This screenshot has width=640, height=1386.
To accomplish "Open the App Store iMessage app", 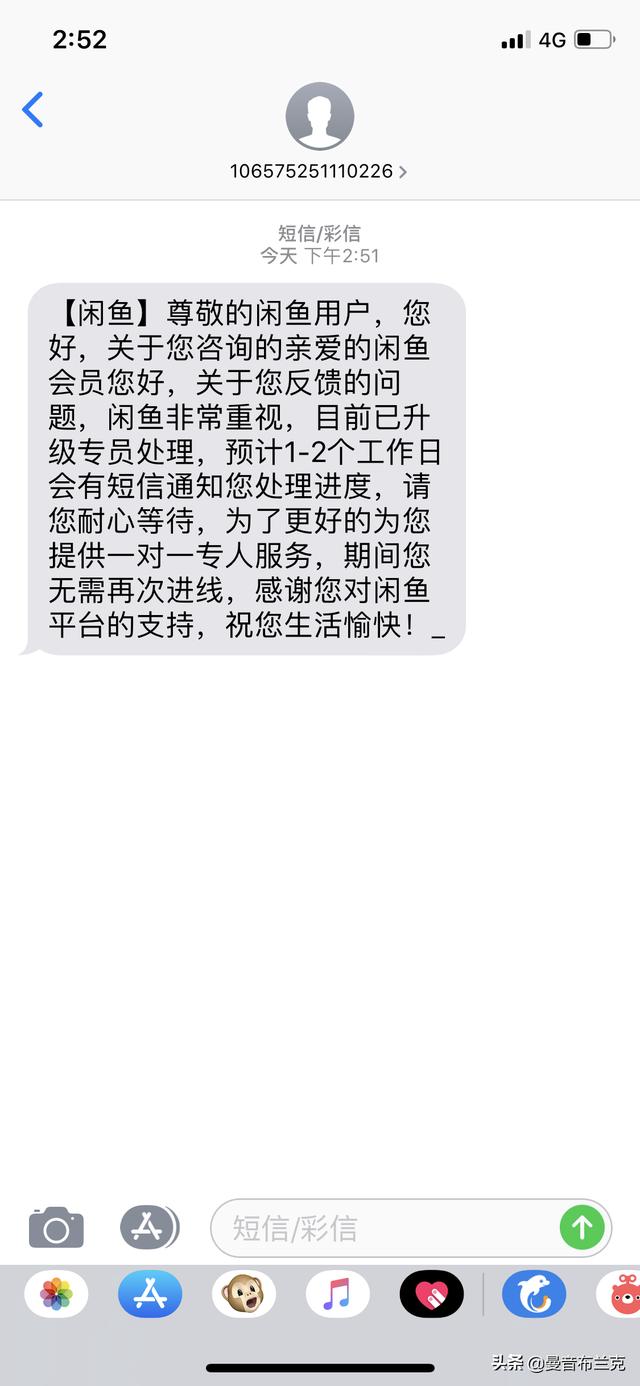I will pos(150,1294).
